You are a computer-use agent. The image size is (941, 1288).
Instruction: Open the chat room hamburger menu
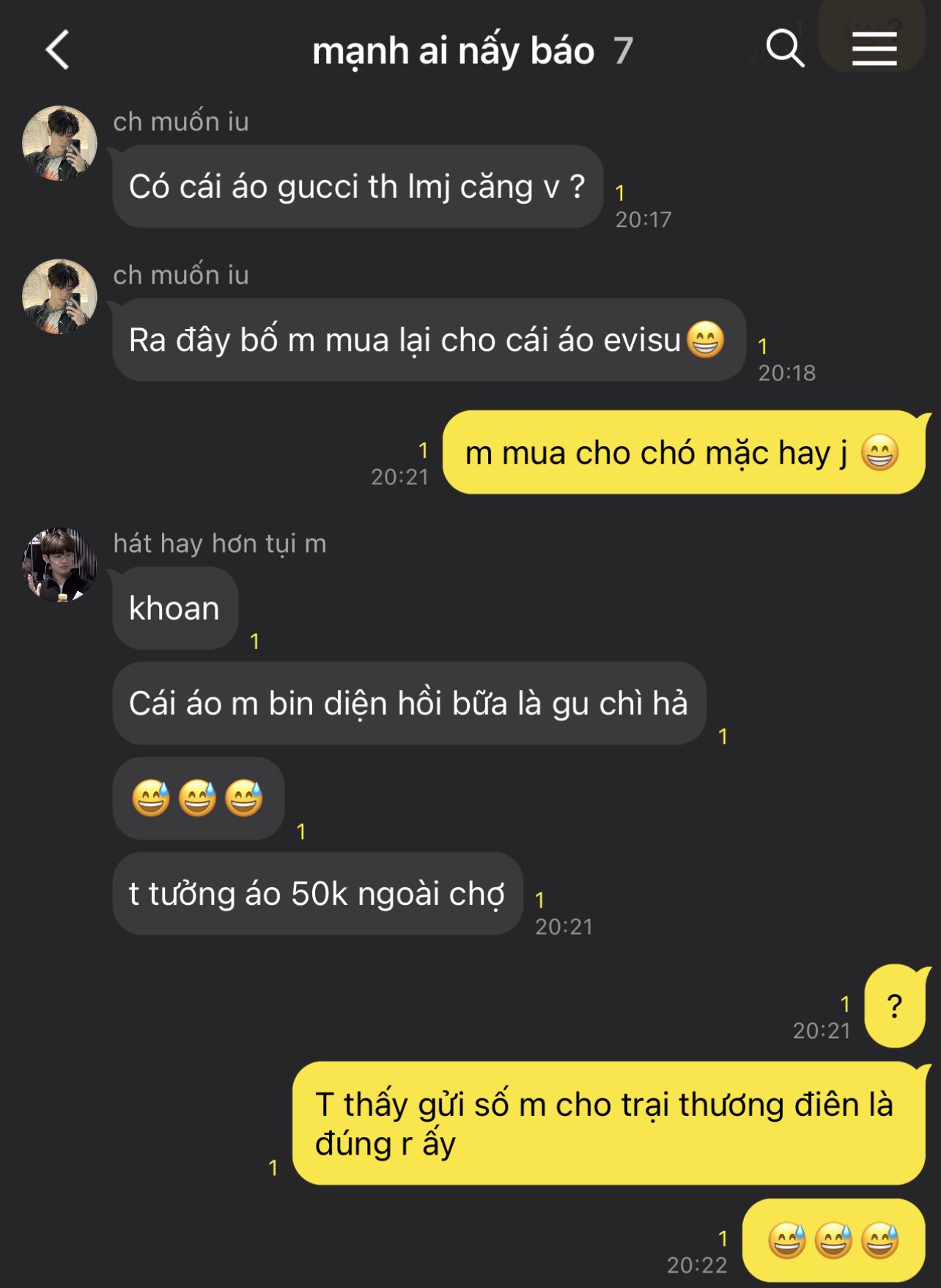(874, 49)
